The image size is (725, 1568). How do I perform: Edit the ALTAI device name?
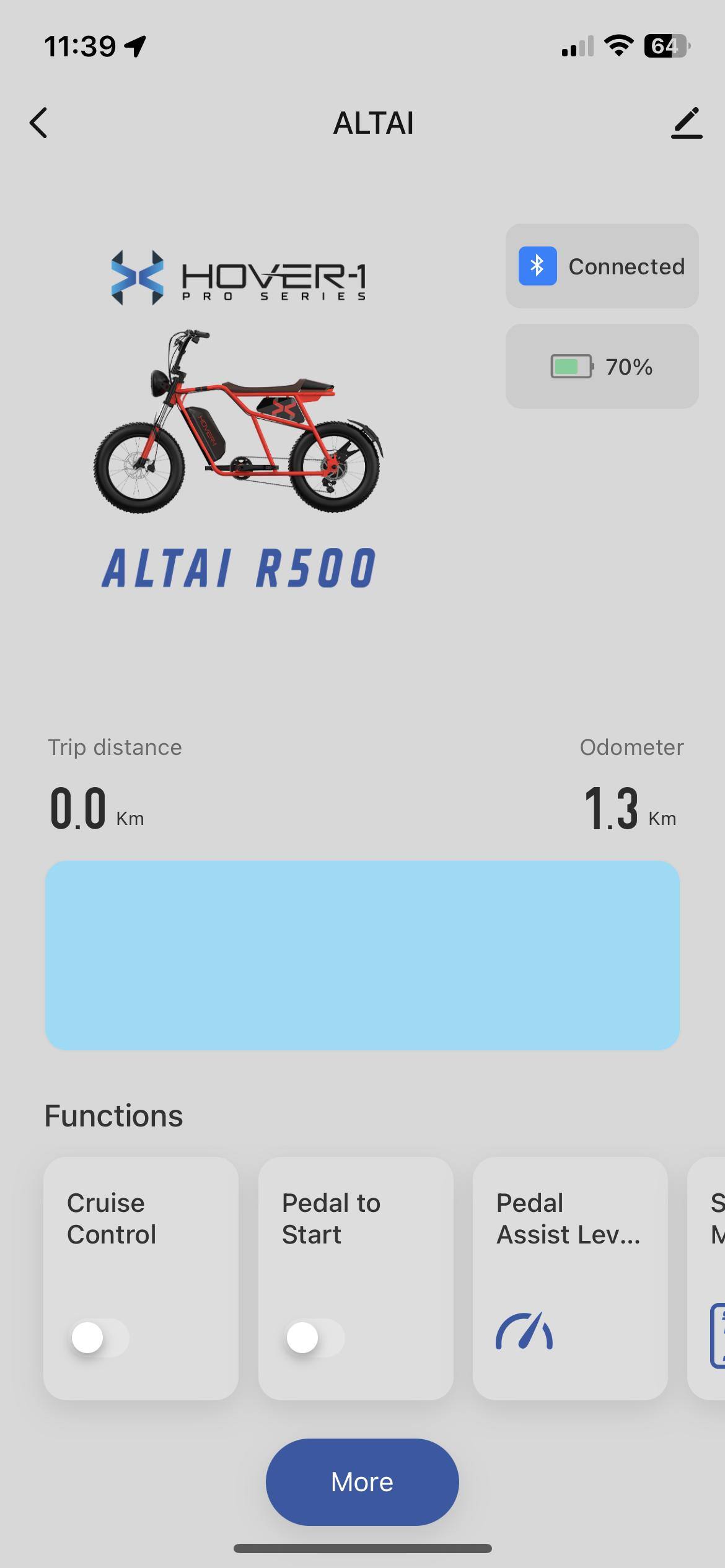(687, 123)
